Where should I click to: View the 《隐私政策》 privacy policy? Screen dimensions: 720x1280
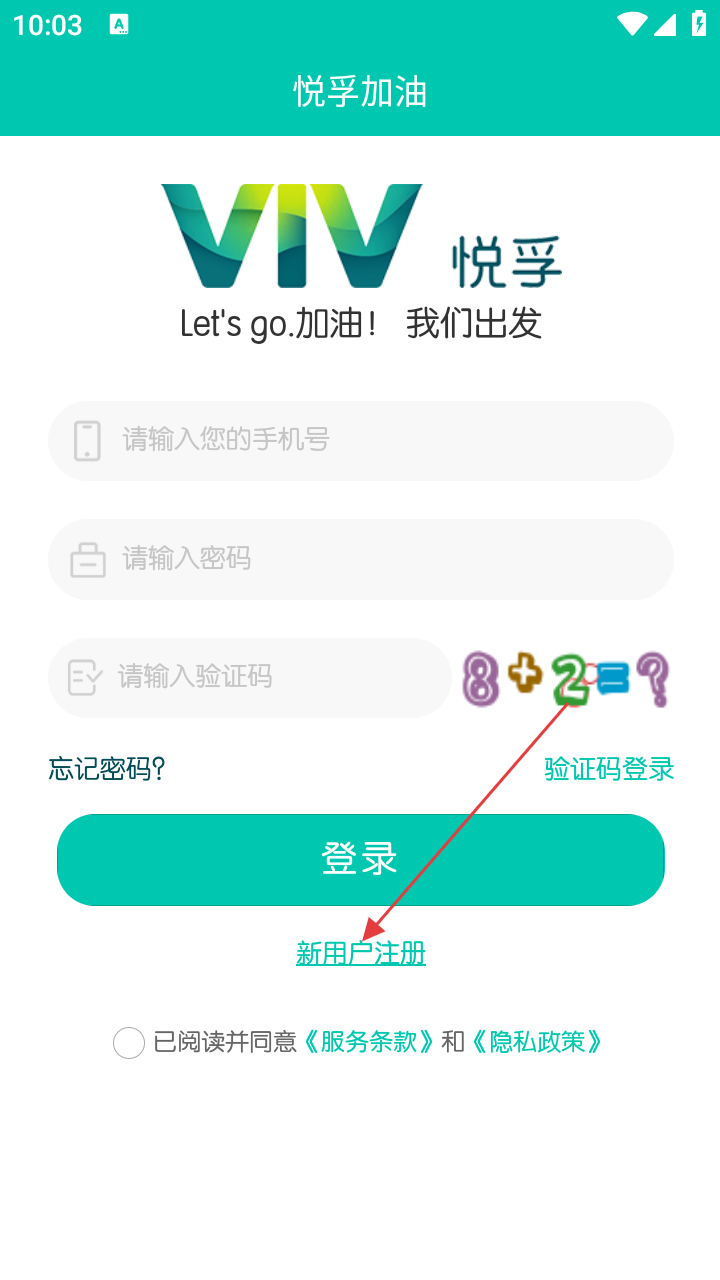(538, 1043)
